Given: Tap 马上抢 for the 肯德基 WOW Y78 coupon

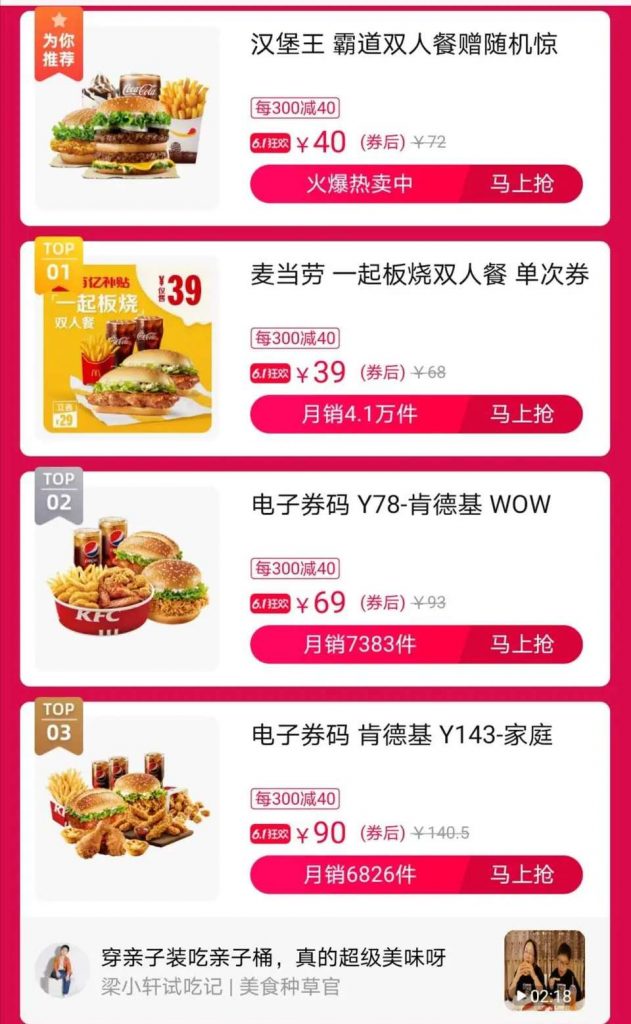Looking at the screenshot, I should [521, 644].
